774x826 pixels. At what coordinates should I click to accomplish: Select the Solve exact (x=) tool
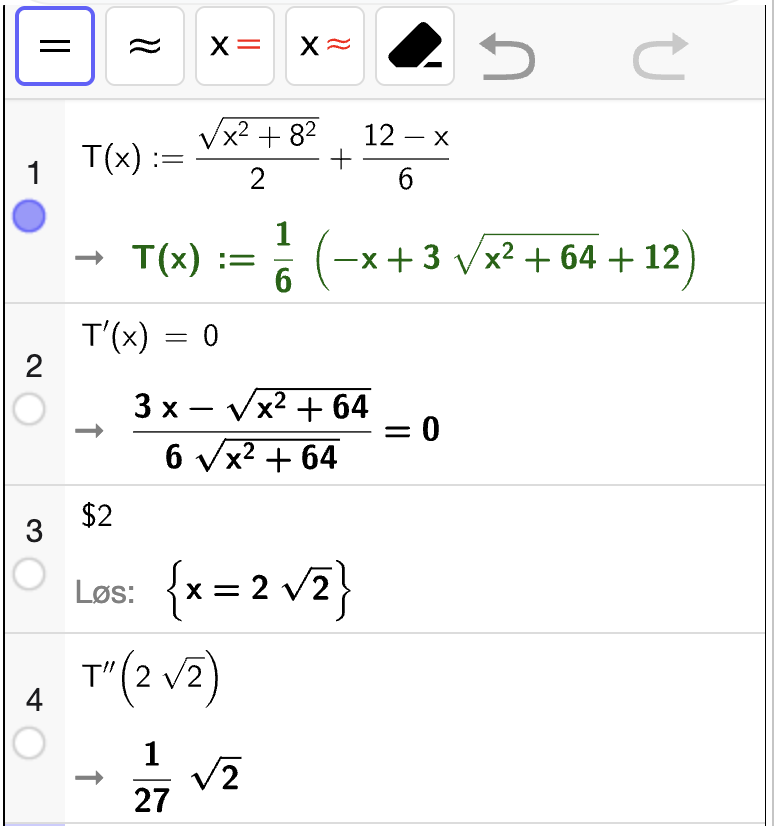click(235, 46)
